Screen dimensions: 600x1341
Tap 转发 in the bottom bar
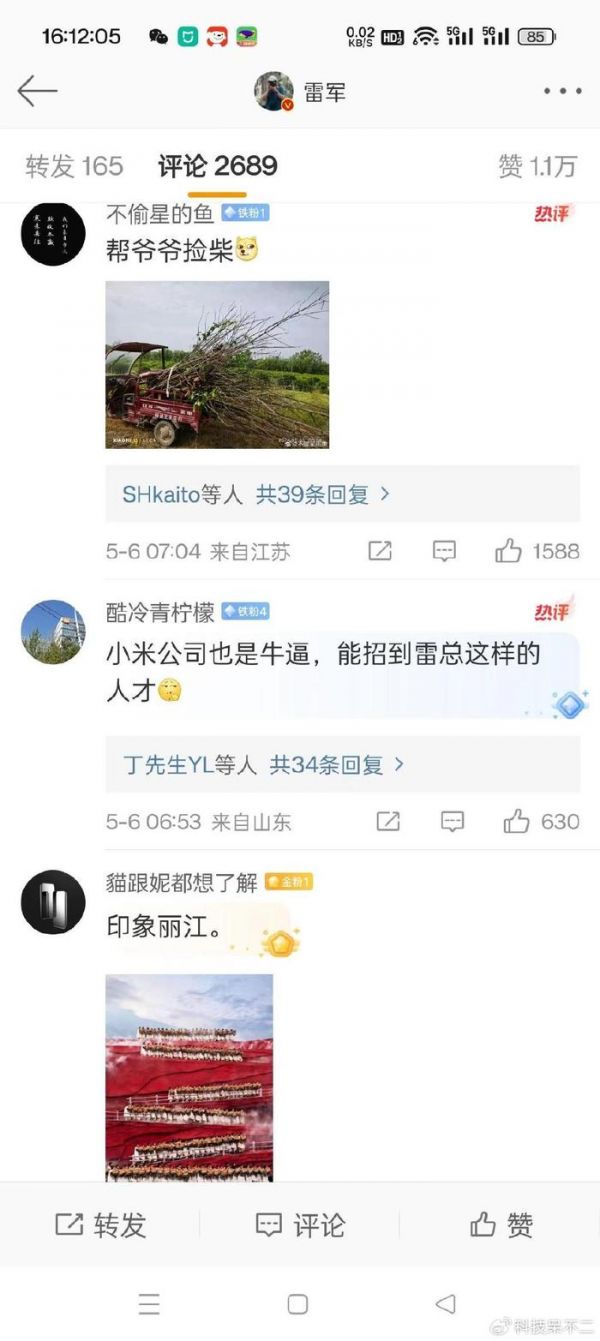pos(100,1224)
